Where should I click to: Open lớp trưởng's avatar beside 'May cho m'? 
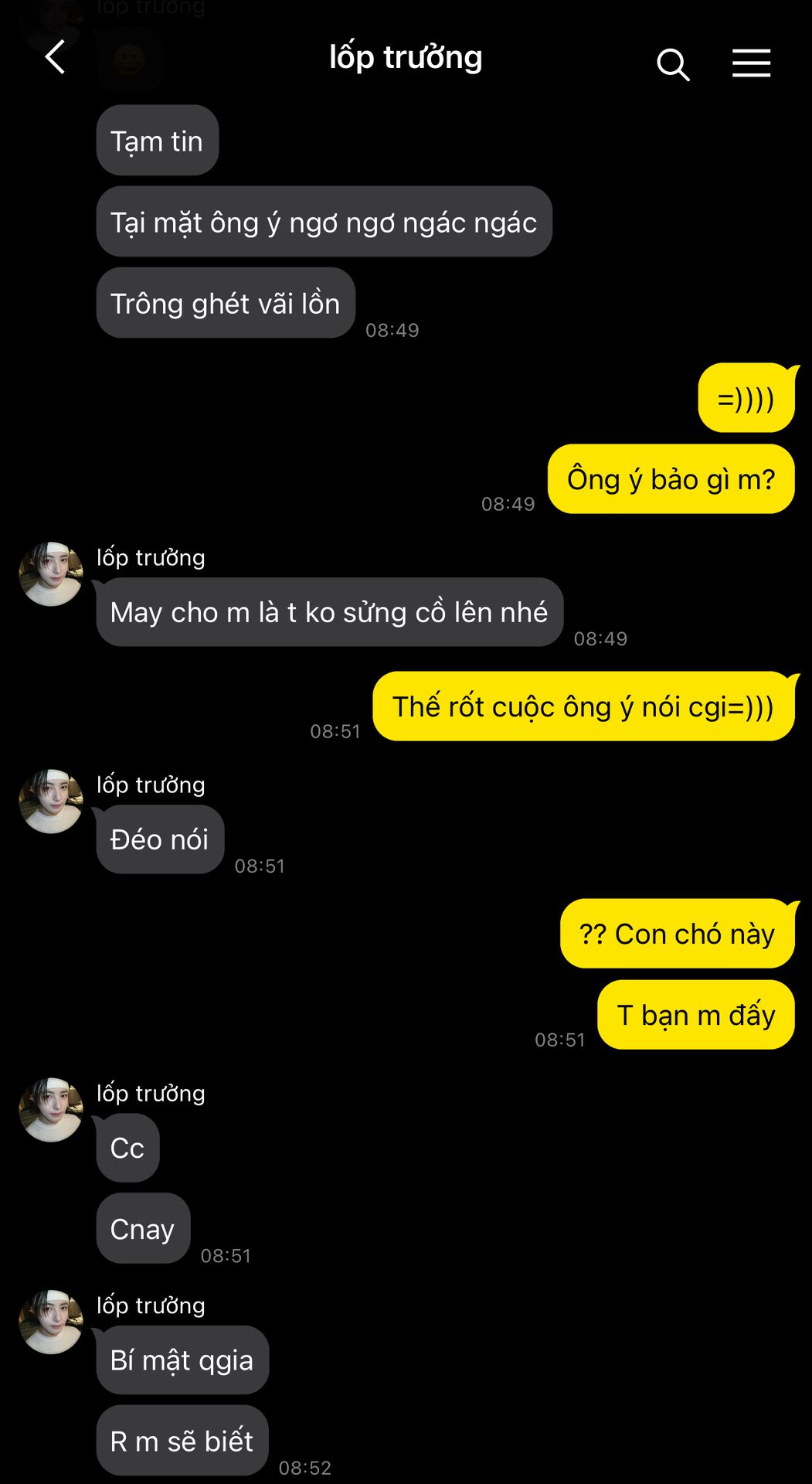point(51,574)
